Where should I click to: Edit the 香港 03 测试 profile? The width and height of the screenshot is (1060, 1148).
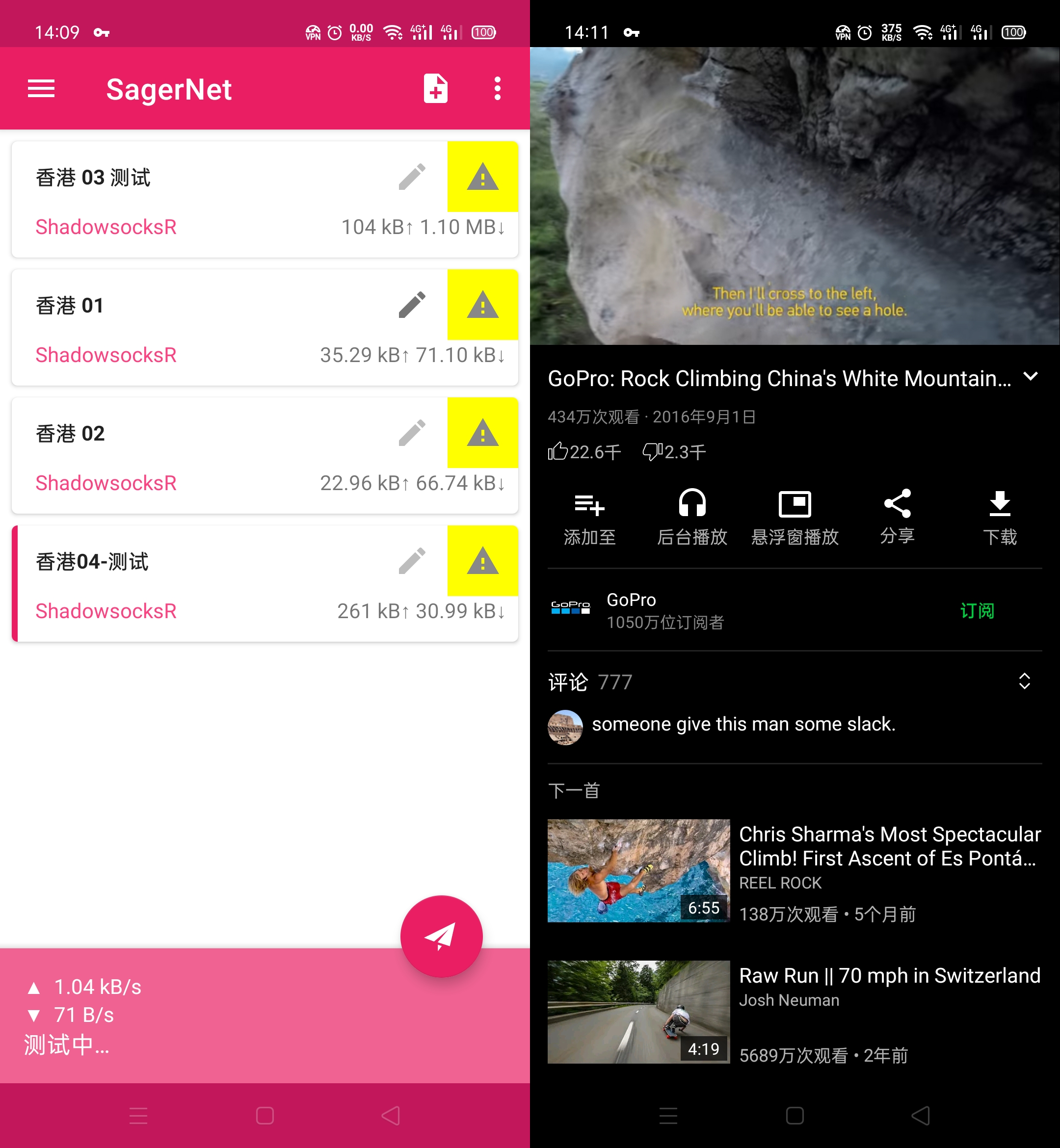(x=412, y=177)
